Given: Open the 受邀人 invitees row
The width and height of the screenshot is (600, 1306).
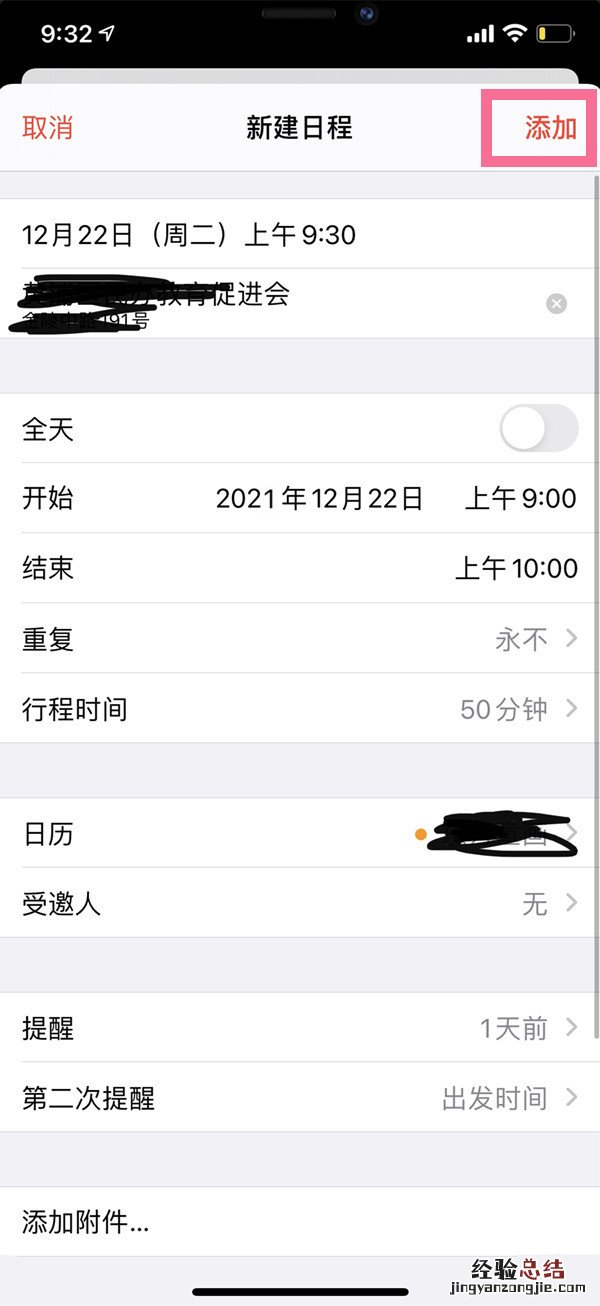Looking at the screenshot, I should coord(300,904).
